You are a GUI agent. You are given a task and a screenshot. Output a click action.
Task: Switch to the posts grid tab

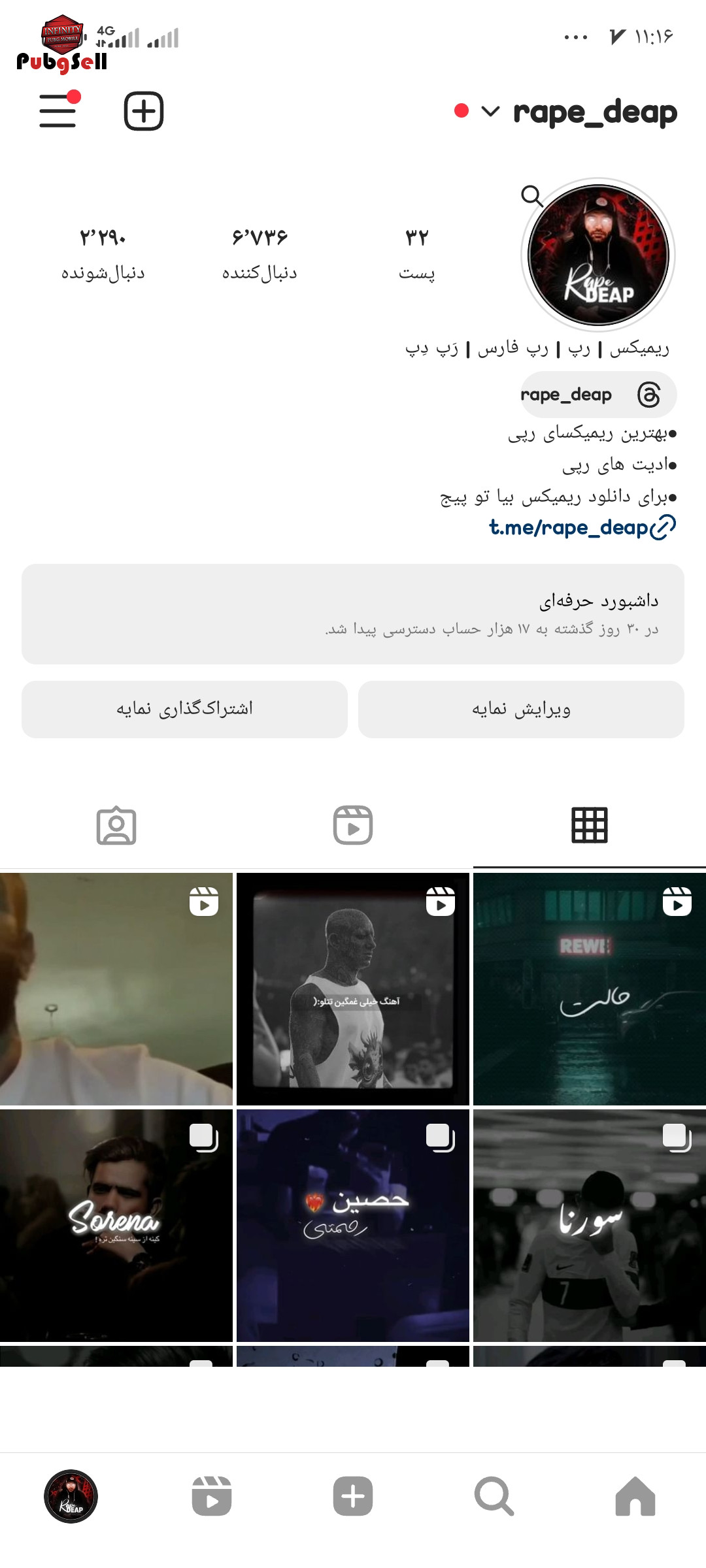click(590, 826)
